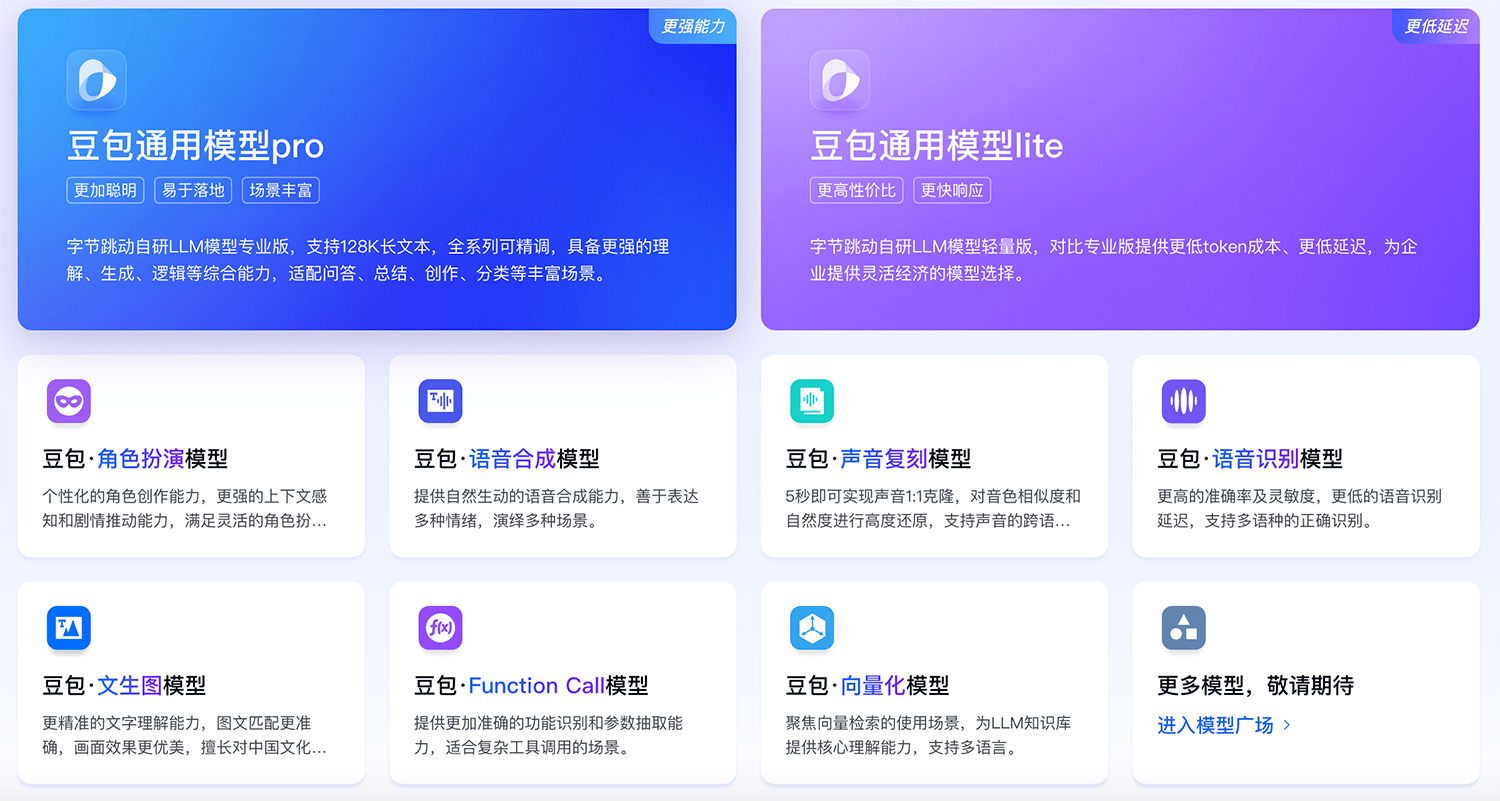Select the 豆包·语音识别模型 card
This screenshot has height=801, width=1500.
1305,457
